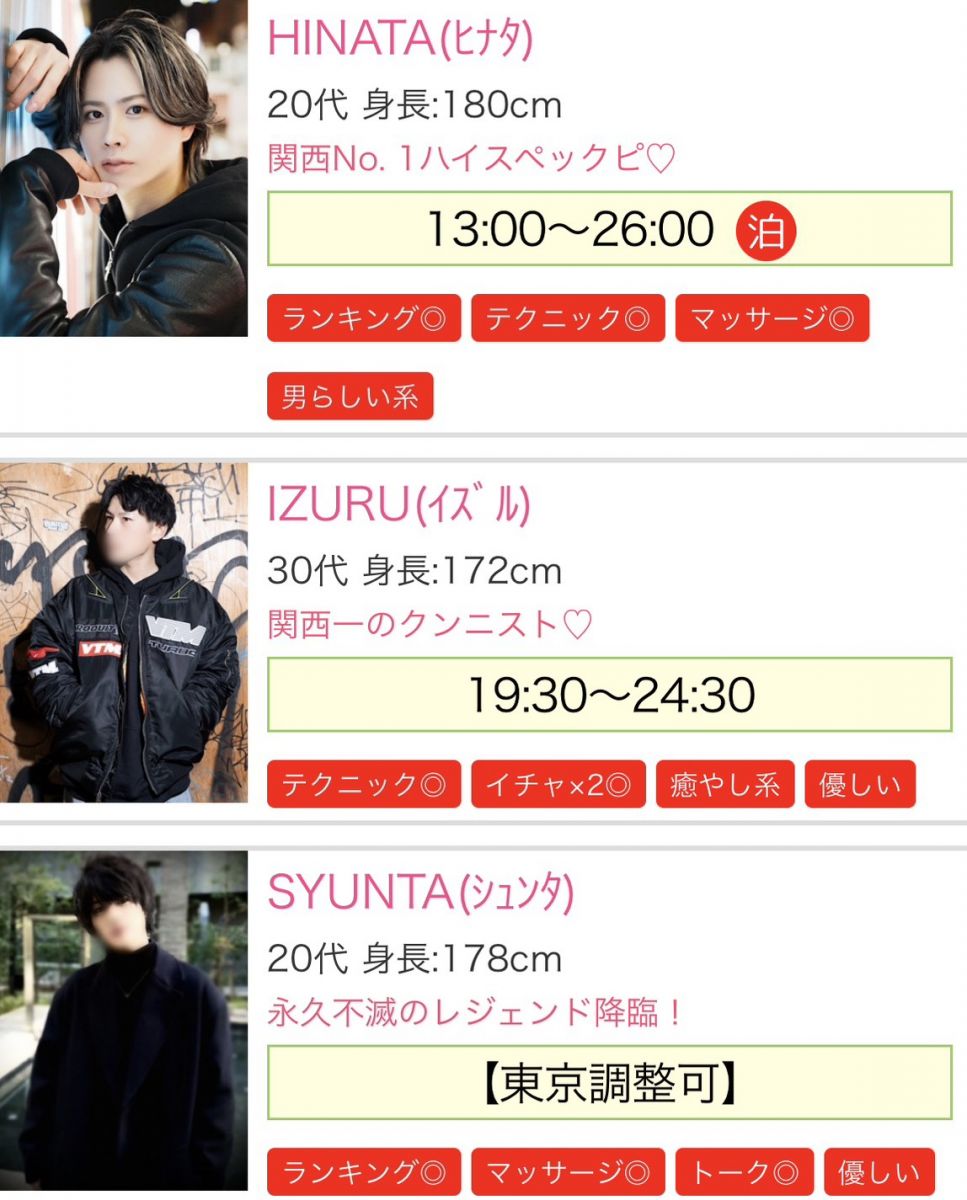Tap the ランキング◎ tag under HINATA

[364, 319]
